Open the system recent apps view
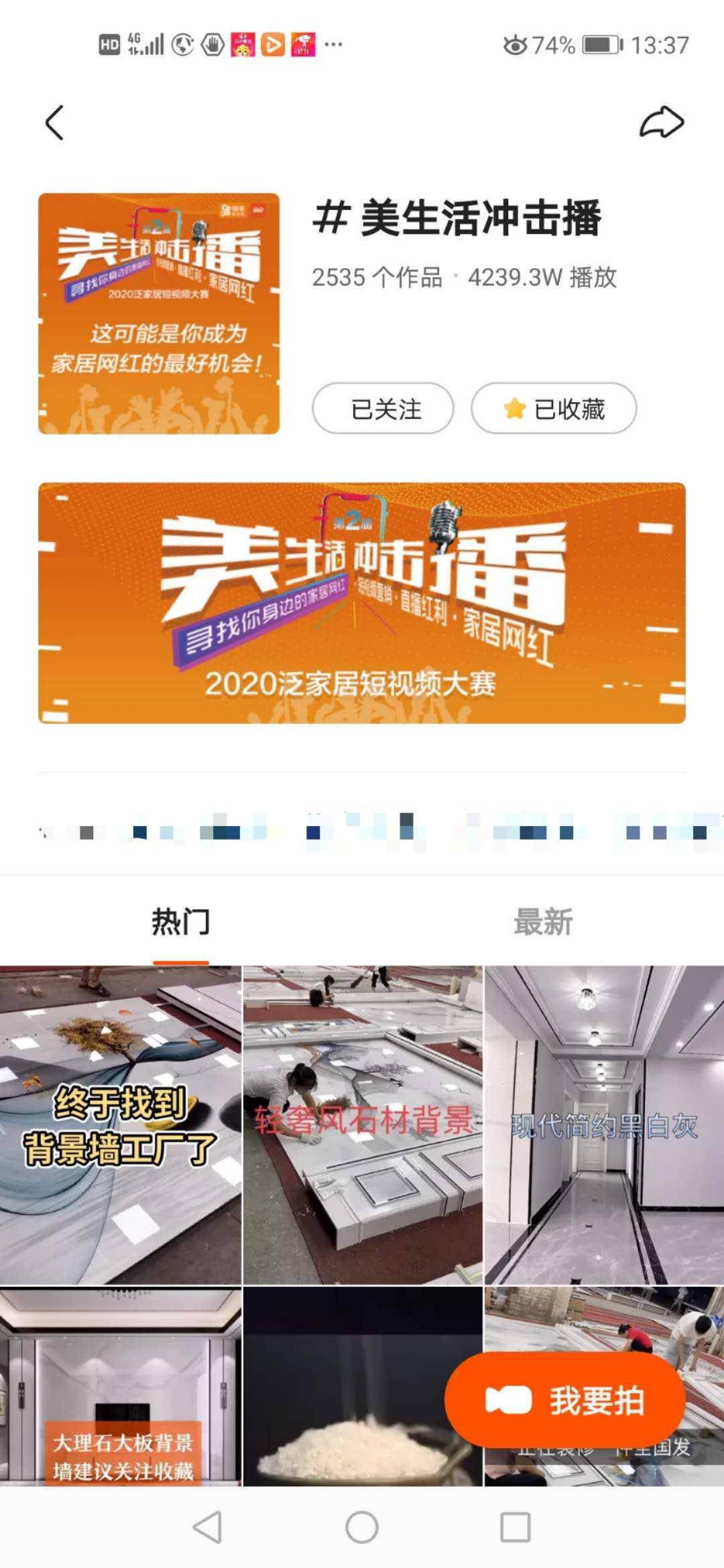 516,1528
